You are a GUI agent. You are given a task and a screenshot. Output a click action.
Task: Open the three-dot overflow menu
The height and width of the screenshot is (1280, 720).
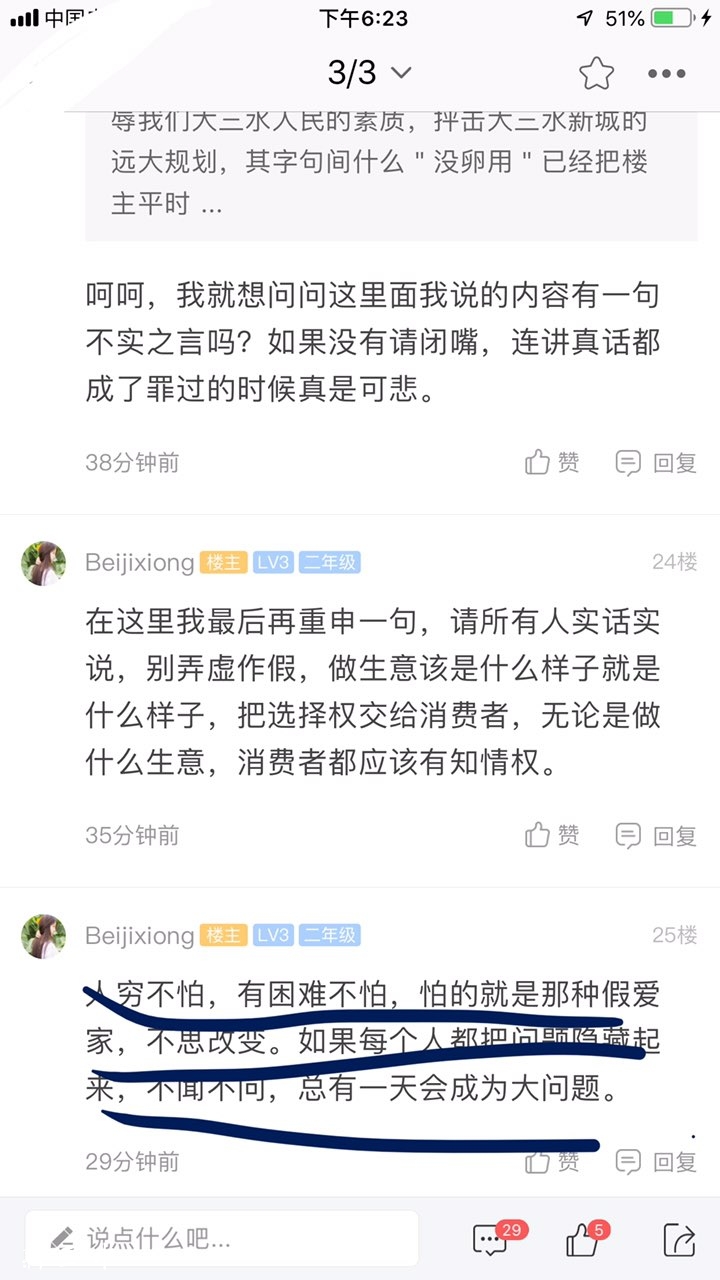click(x=666, y=73)
